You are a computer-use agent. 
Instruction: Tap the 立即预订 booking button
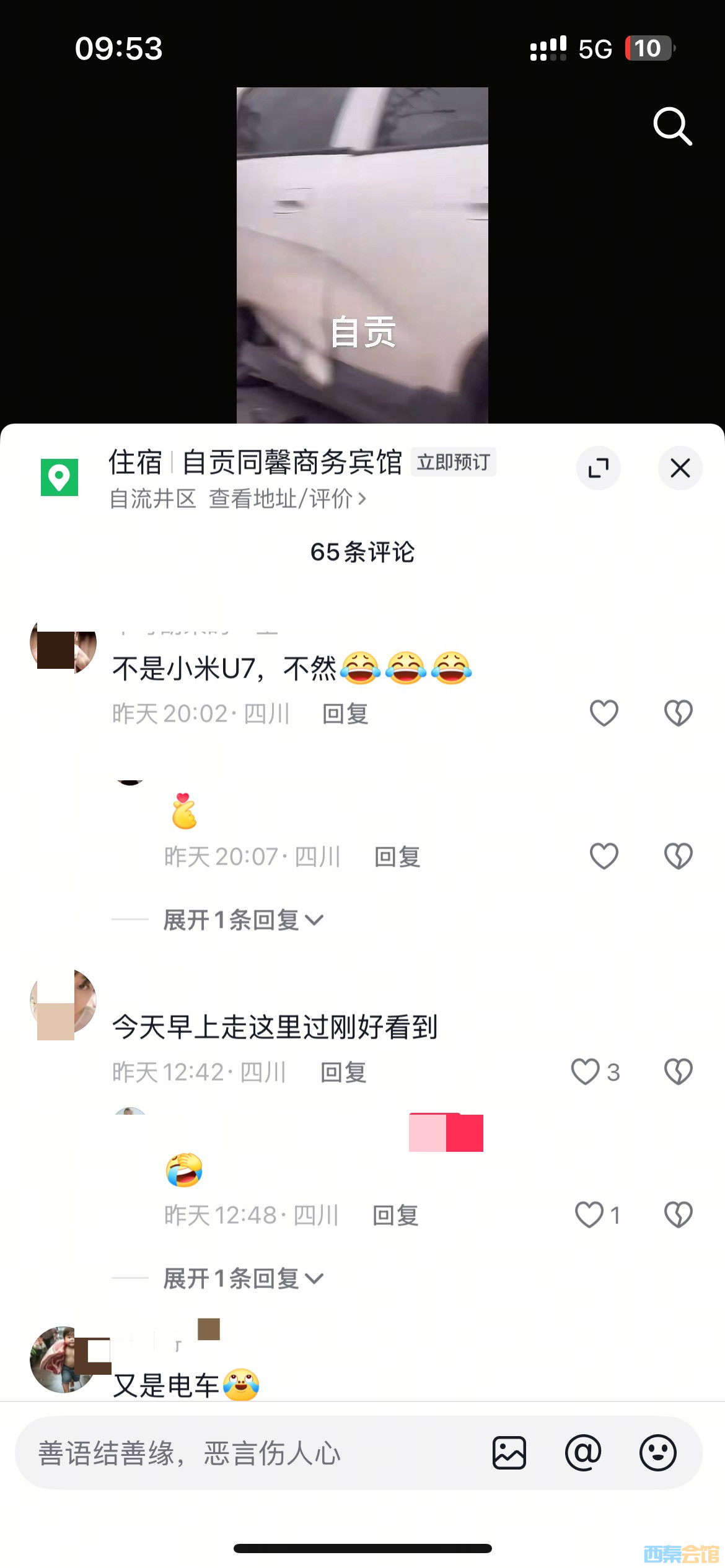(x=453, y=462)
